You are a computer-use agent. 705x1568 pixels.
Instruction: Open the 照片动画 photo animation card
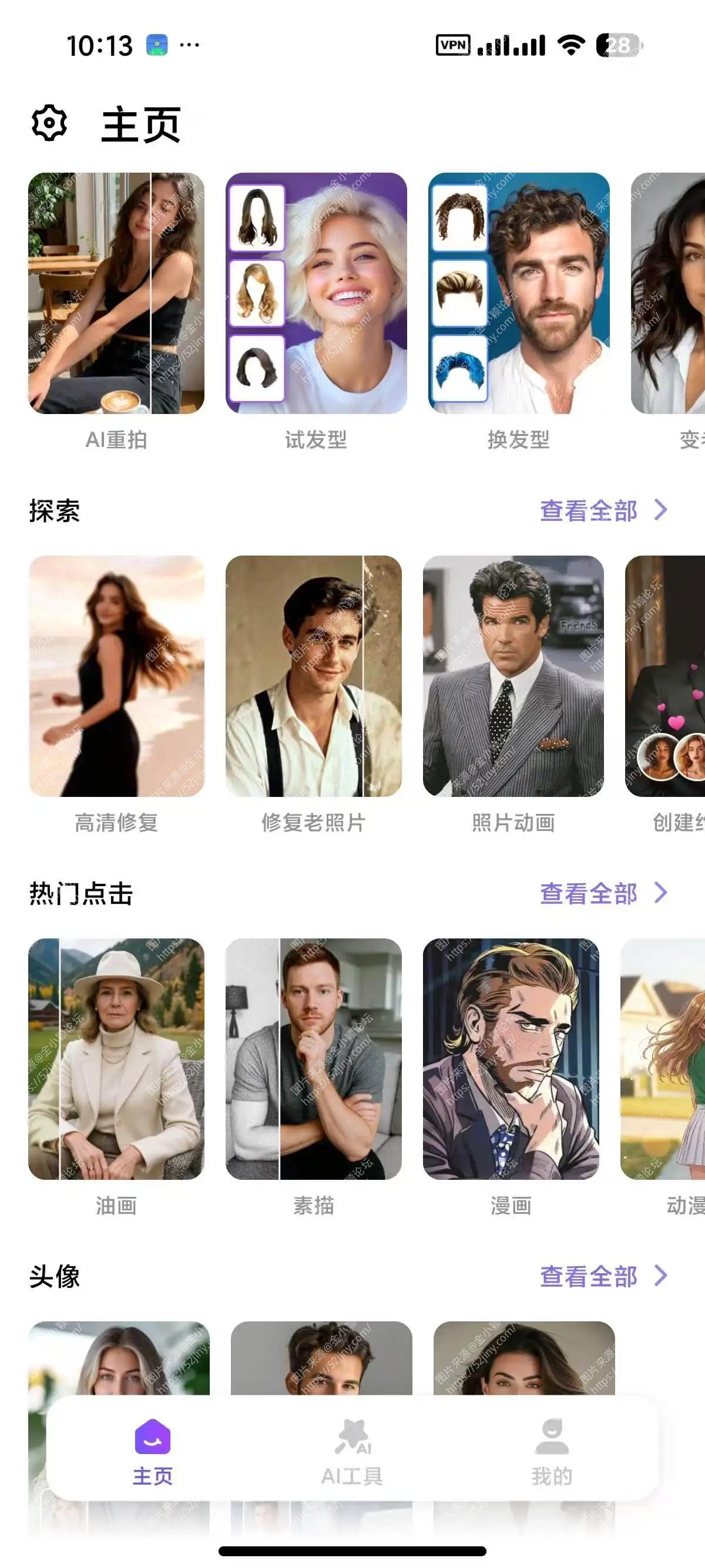coord(513,676)
